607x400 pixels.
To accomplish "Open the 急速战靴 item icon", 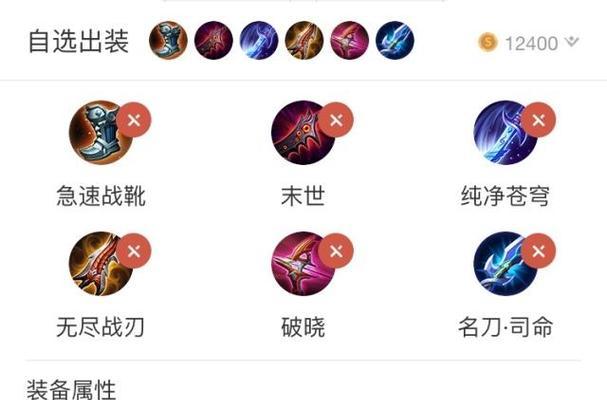I will point(100,135).
